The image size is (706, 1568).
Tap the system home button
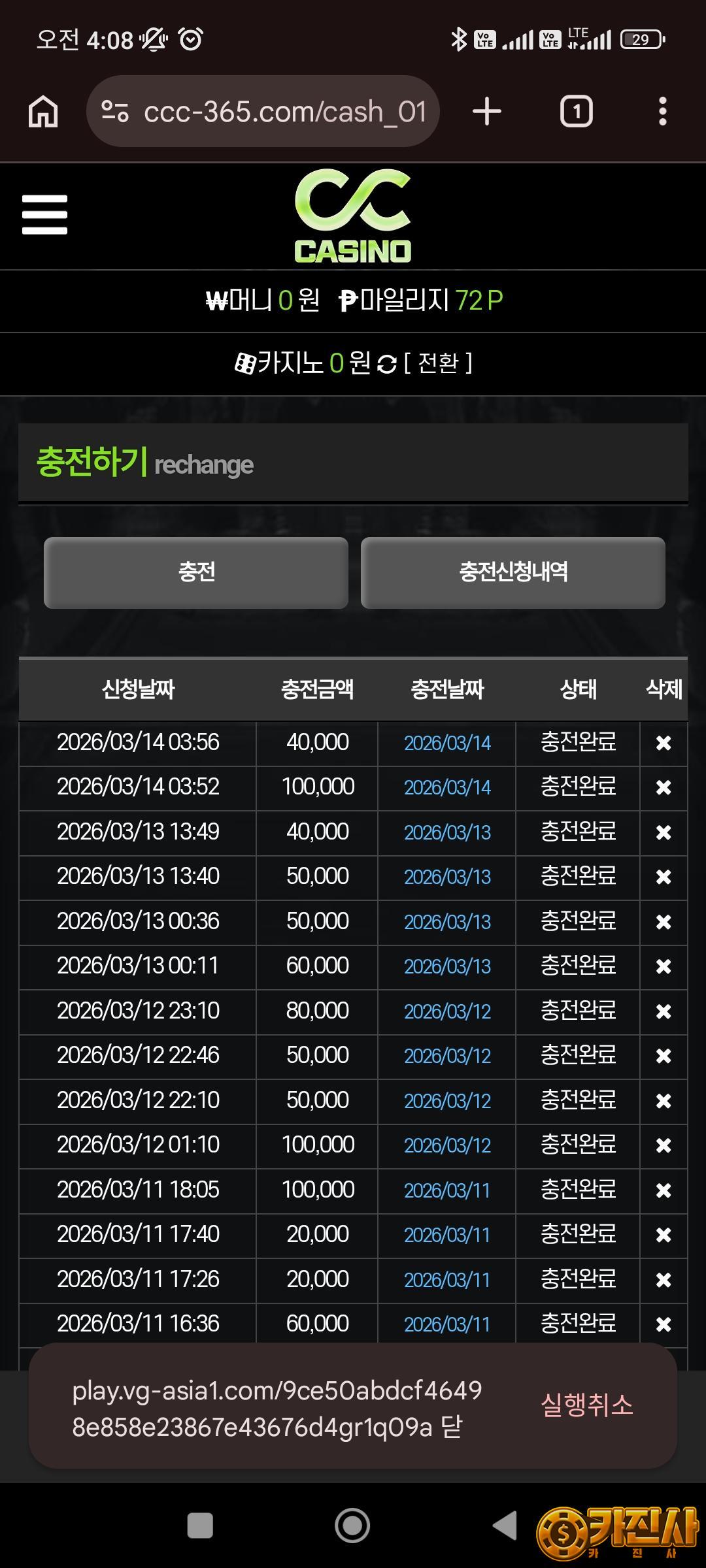tap(352, 1526)
